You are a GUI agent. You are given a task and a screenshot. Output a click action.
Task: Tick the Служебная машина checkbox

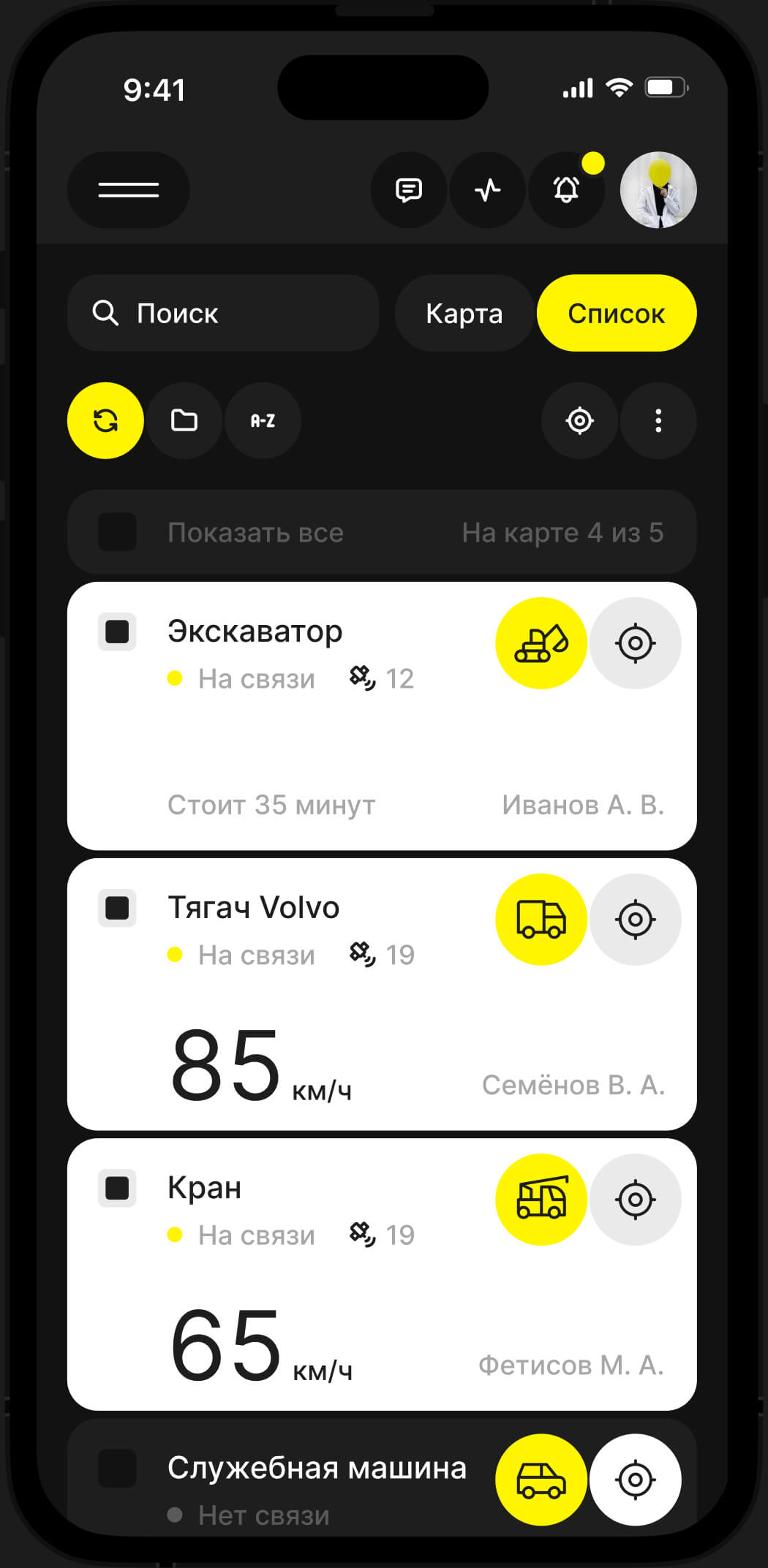click(117, 1468)
